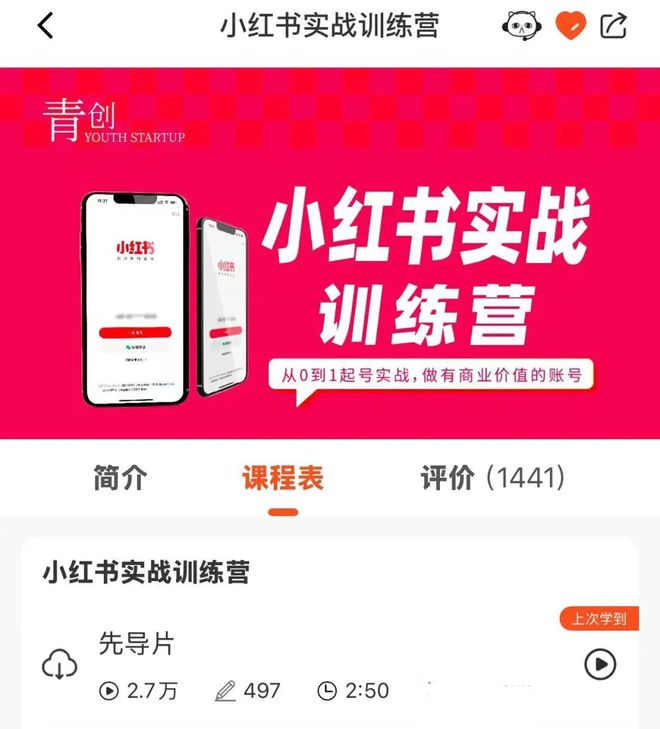Viewport: 660px width, 729px height.
Task: Download the 先导片 lesson
Action: point(59,663)
